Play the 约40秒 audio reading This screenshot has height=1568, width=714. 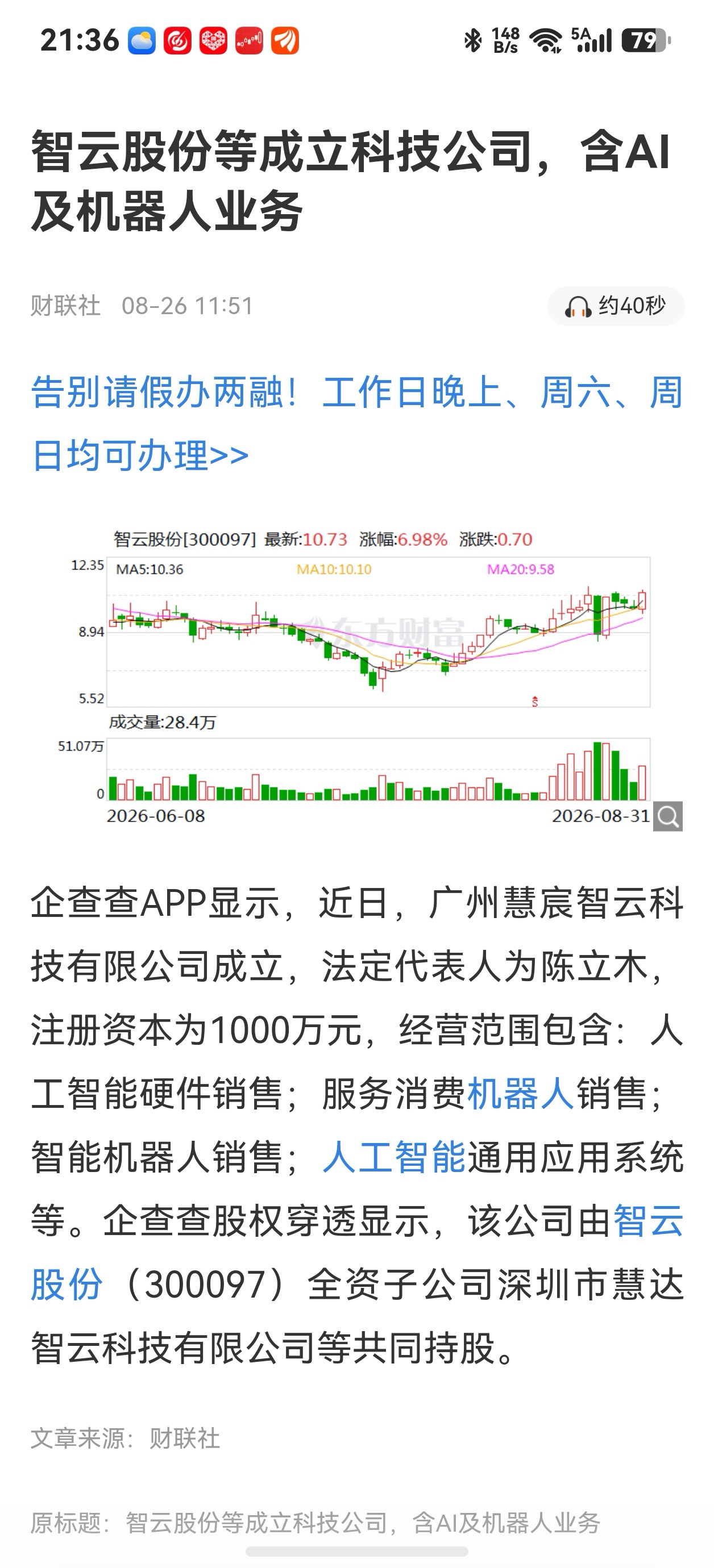[x=615, y=306]
